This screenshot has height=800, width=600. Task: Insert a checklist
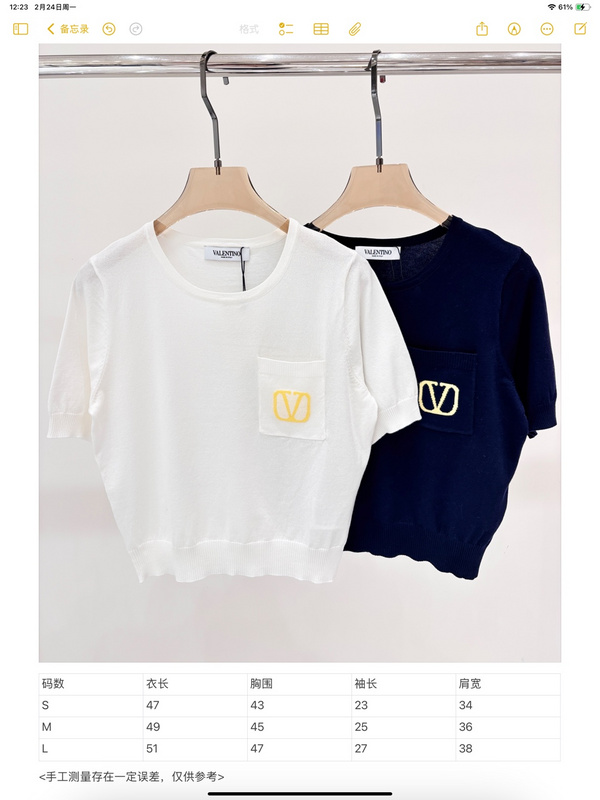coord(287,29)
